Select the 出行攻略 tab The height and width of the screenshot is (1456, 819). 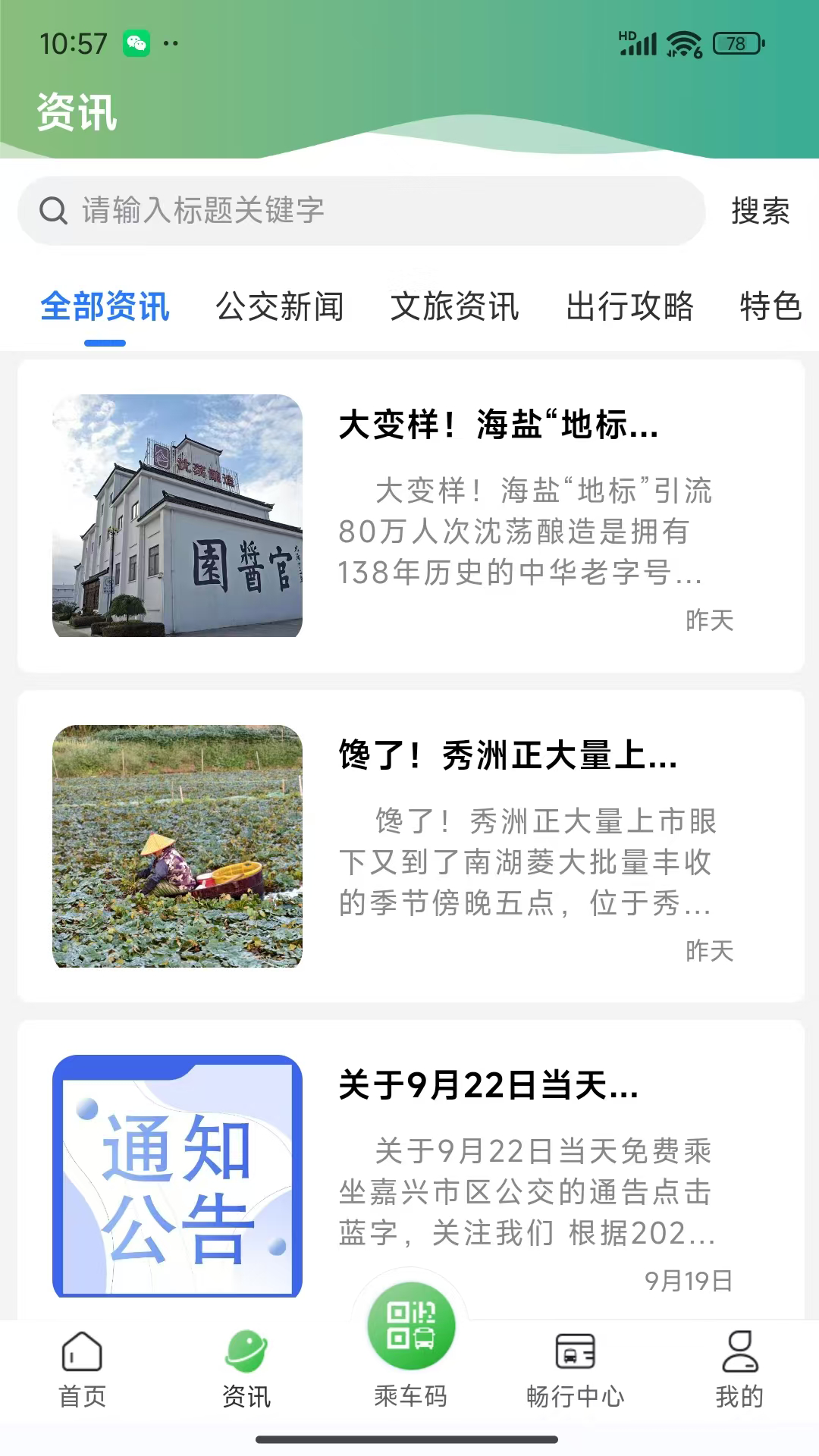coord(632,307)
